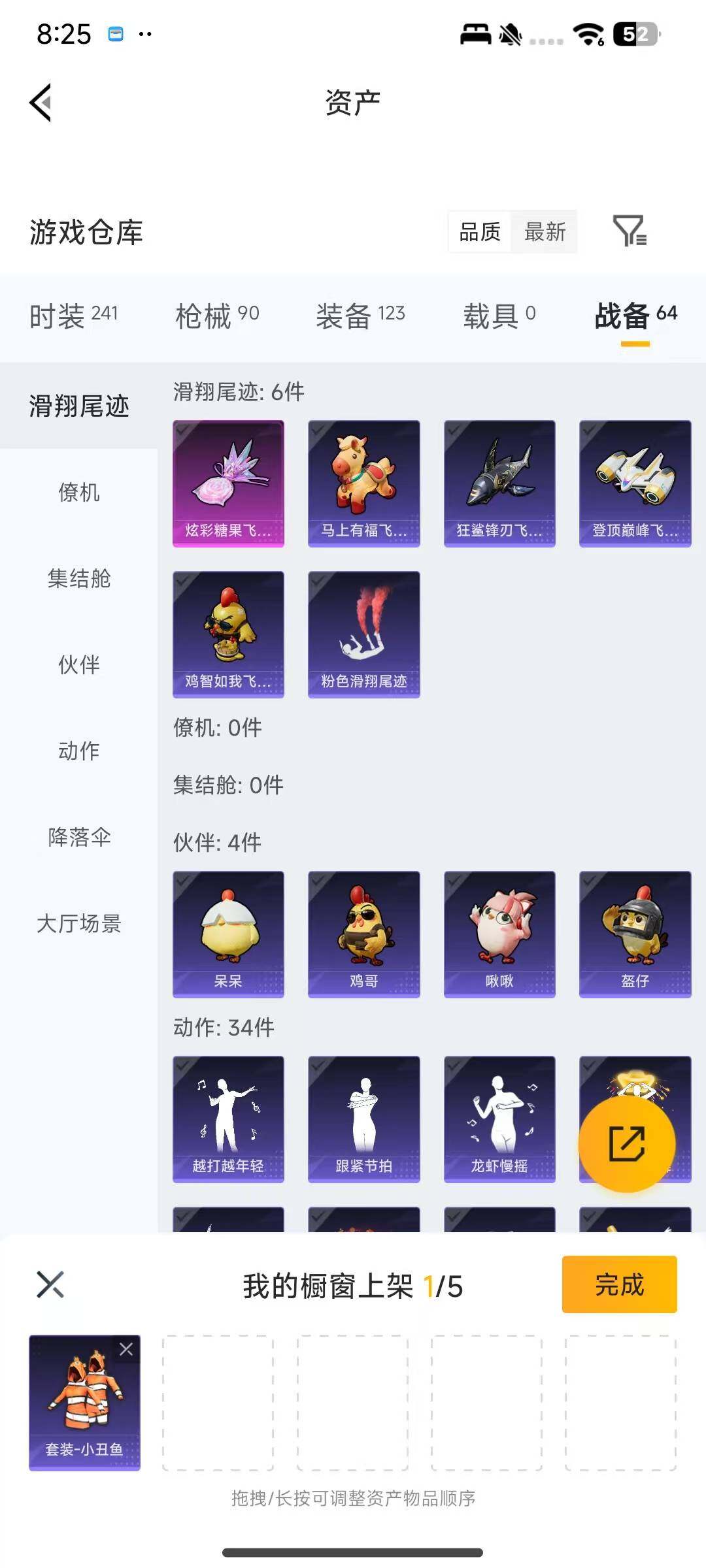The image size is (706, 1568).
Task: Open the 大厅场景 category section
Action: click(x=80, y=924)
